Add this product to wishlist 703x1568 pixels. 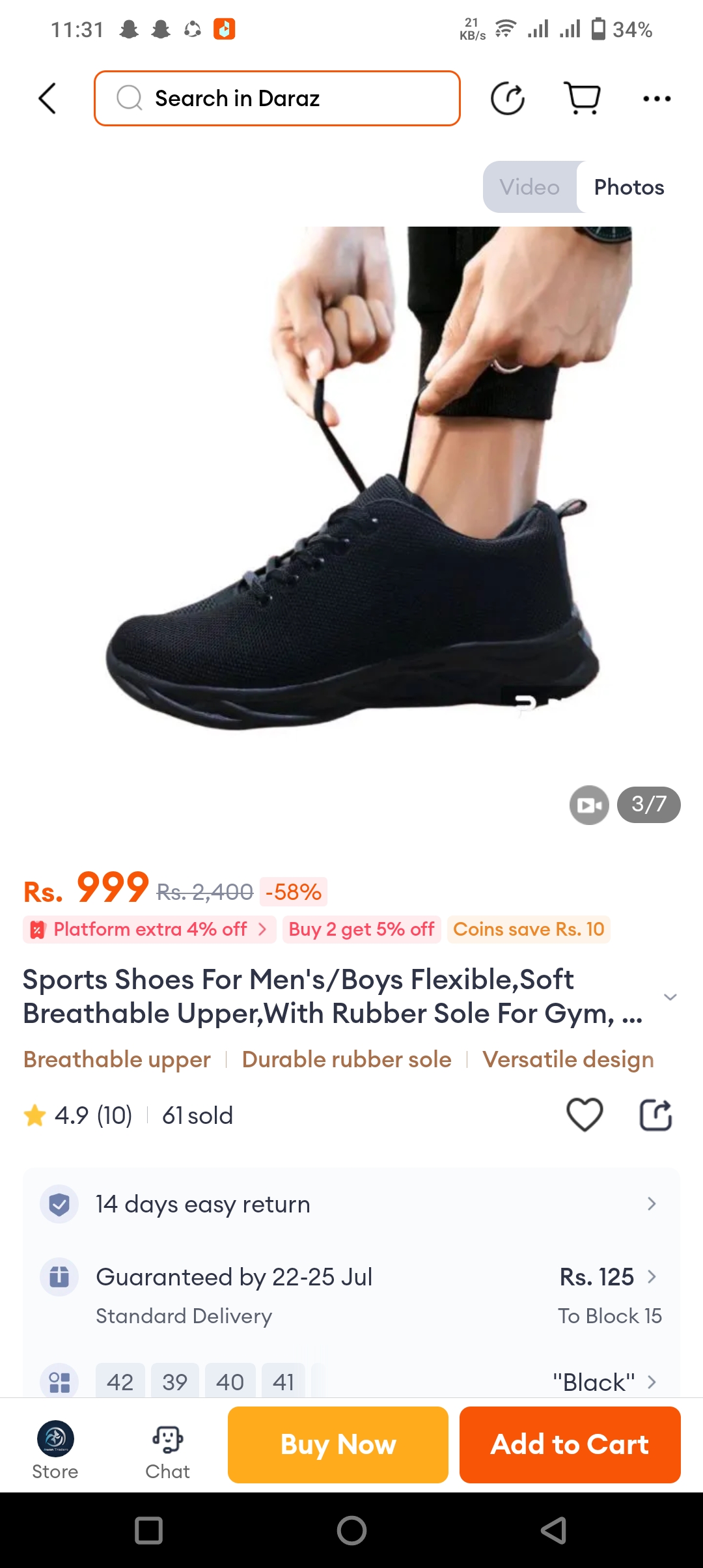(x=585, y=1115)
